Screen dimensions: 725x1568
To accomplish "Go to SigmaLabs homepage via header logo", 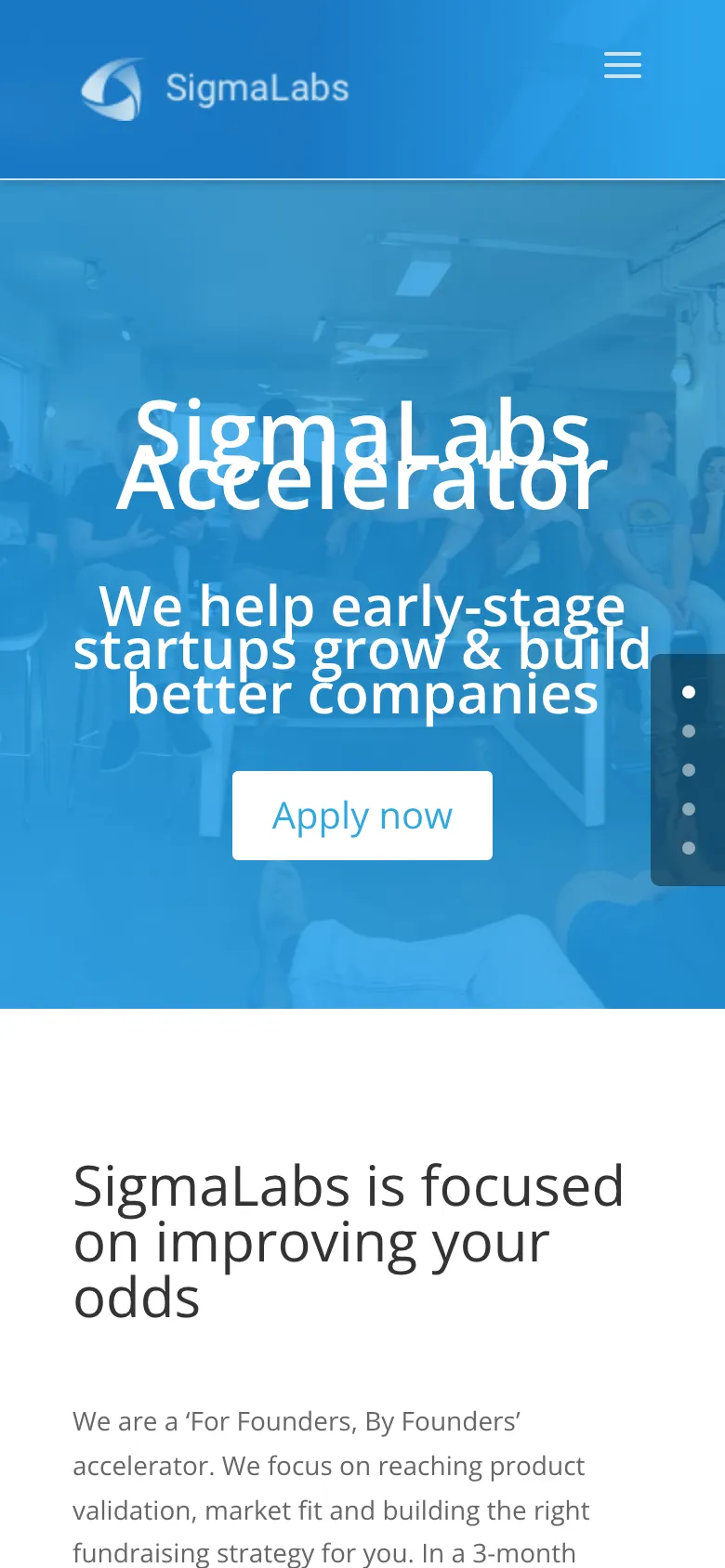I will pyautogui.click(x=215, y=89).
